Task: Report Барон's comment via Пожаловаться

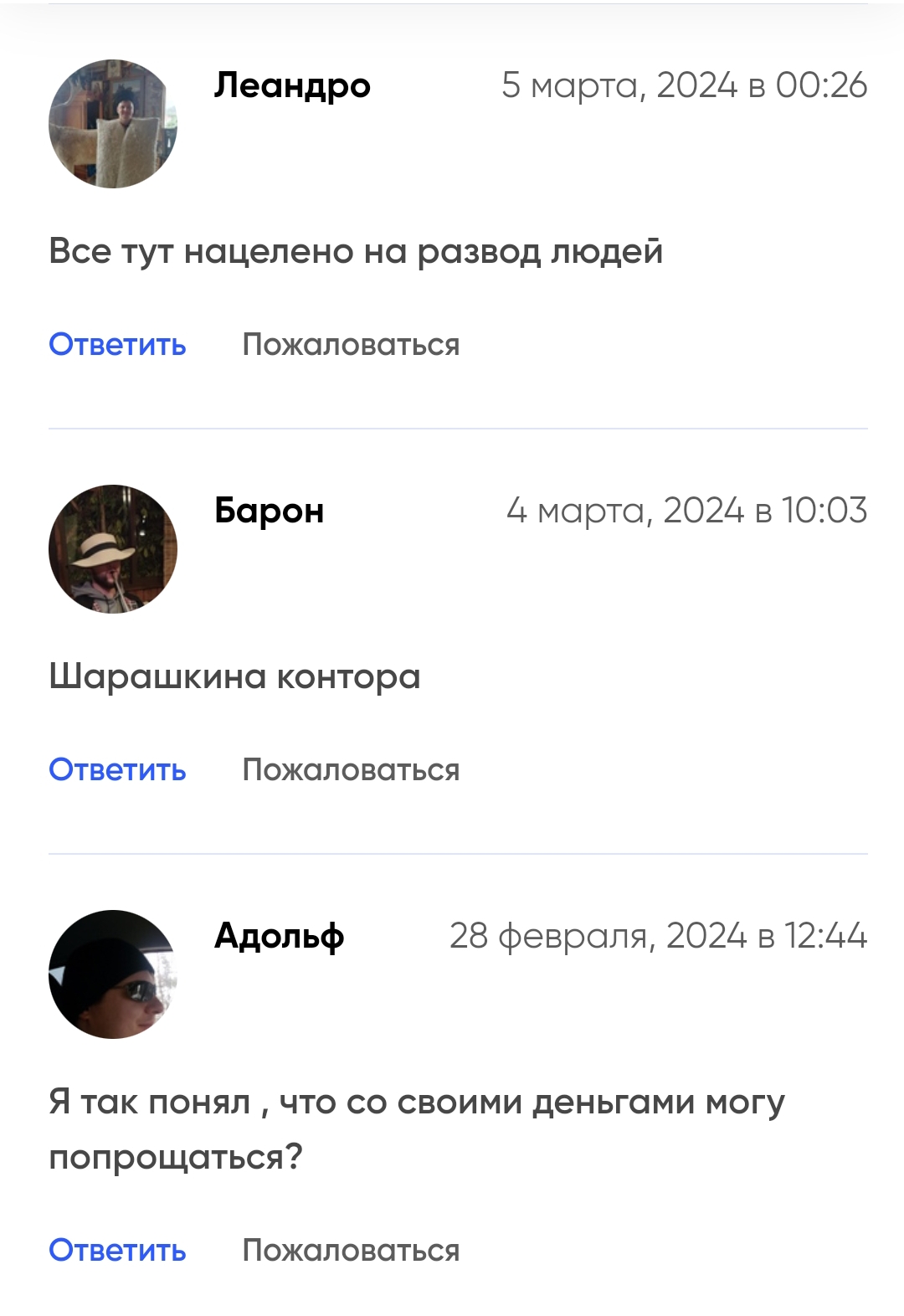Action: pyautogui.click(x=351, y=769)
